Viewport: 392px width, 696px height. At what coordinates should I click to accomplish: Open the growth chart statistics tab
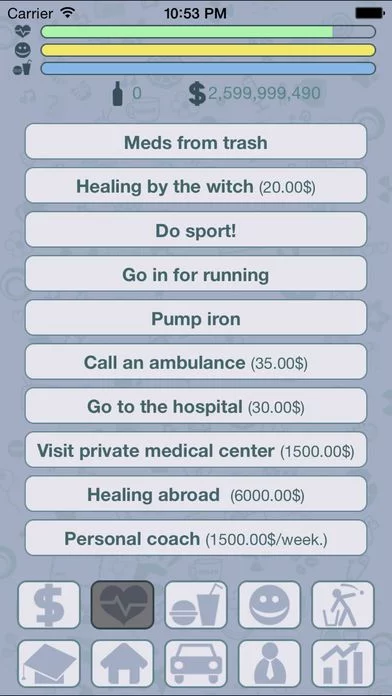click(343, 664)
